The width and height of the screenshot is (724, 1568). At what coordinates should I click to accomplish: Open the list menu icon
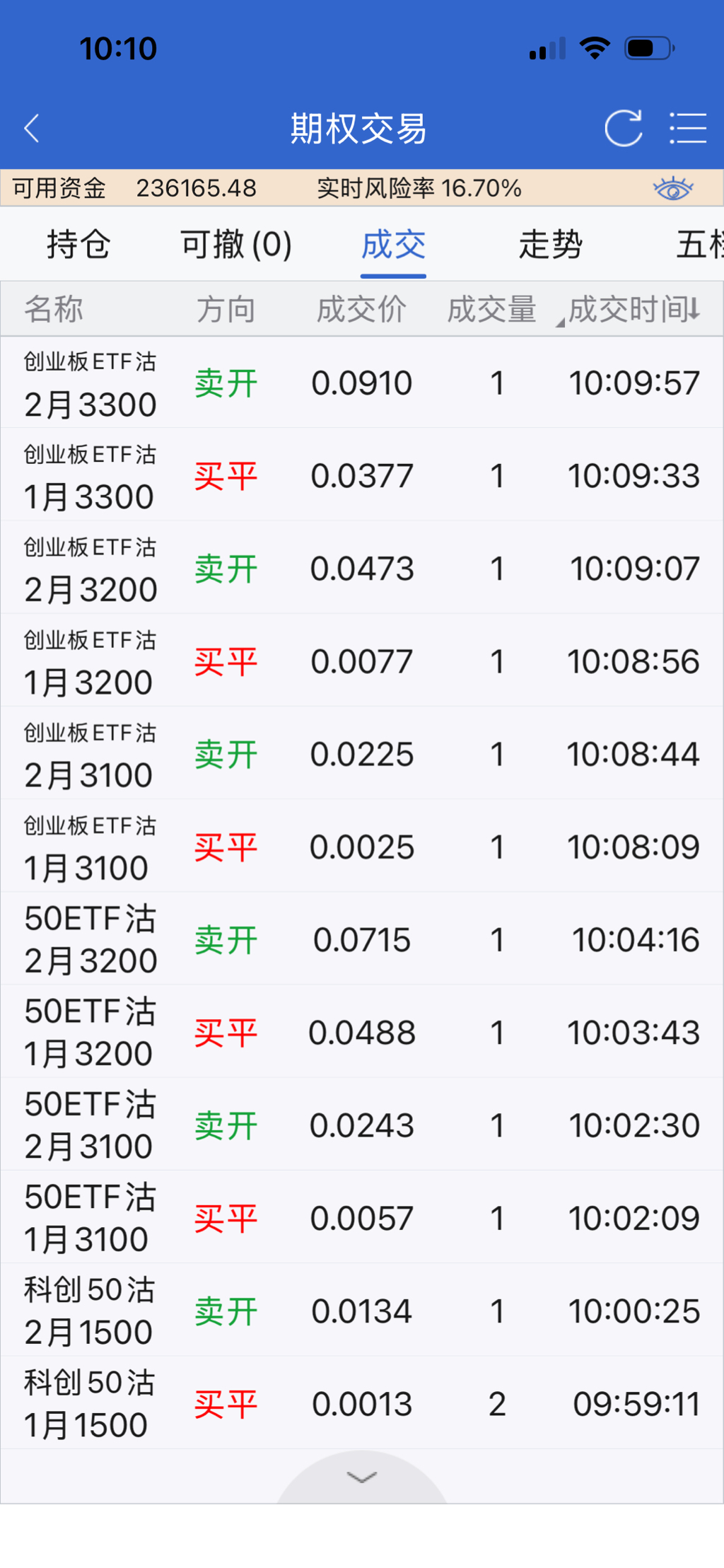687,128
